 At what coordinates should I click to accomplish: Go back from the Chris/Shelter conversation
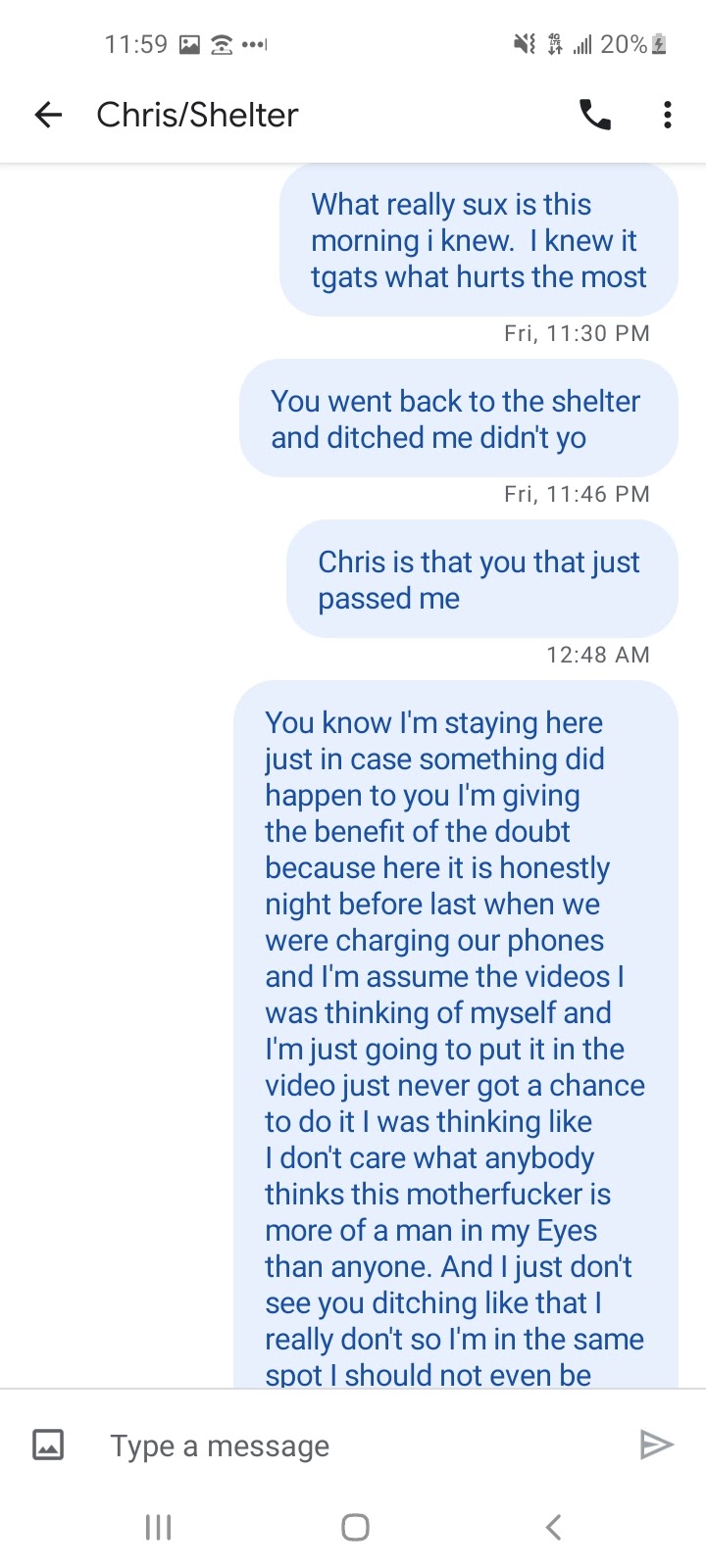coord(48,116)
